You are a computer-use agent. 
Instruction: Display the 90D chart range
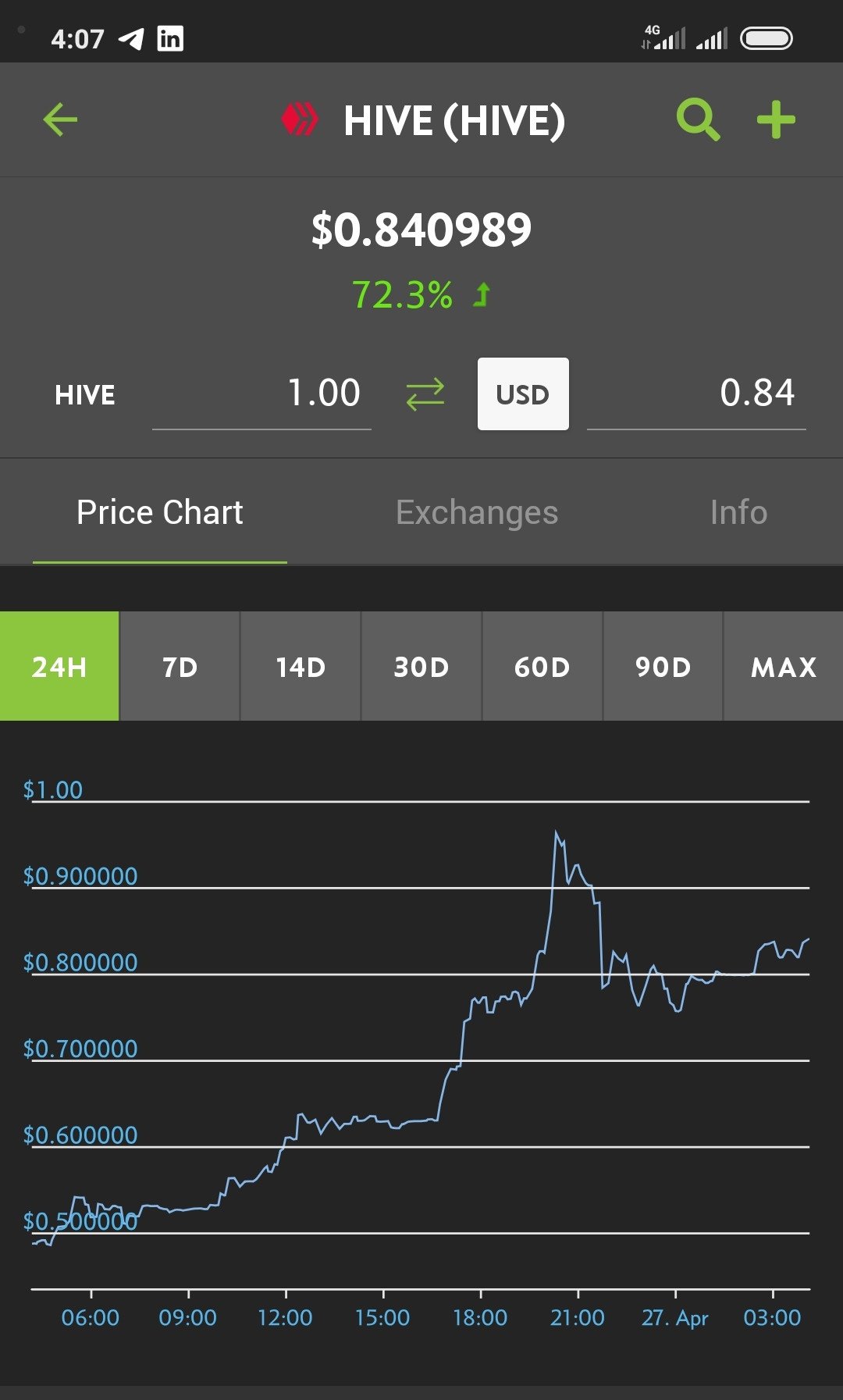[663, 666]
